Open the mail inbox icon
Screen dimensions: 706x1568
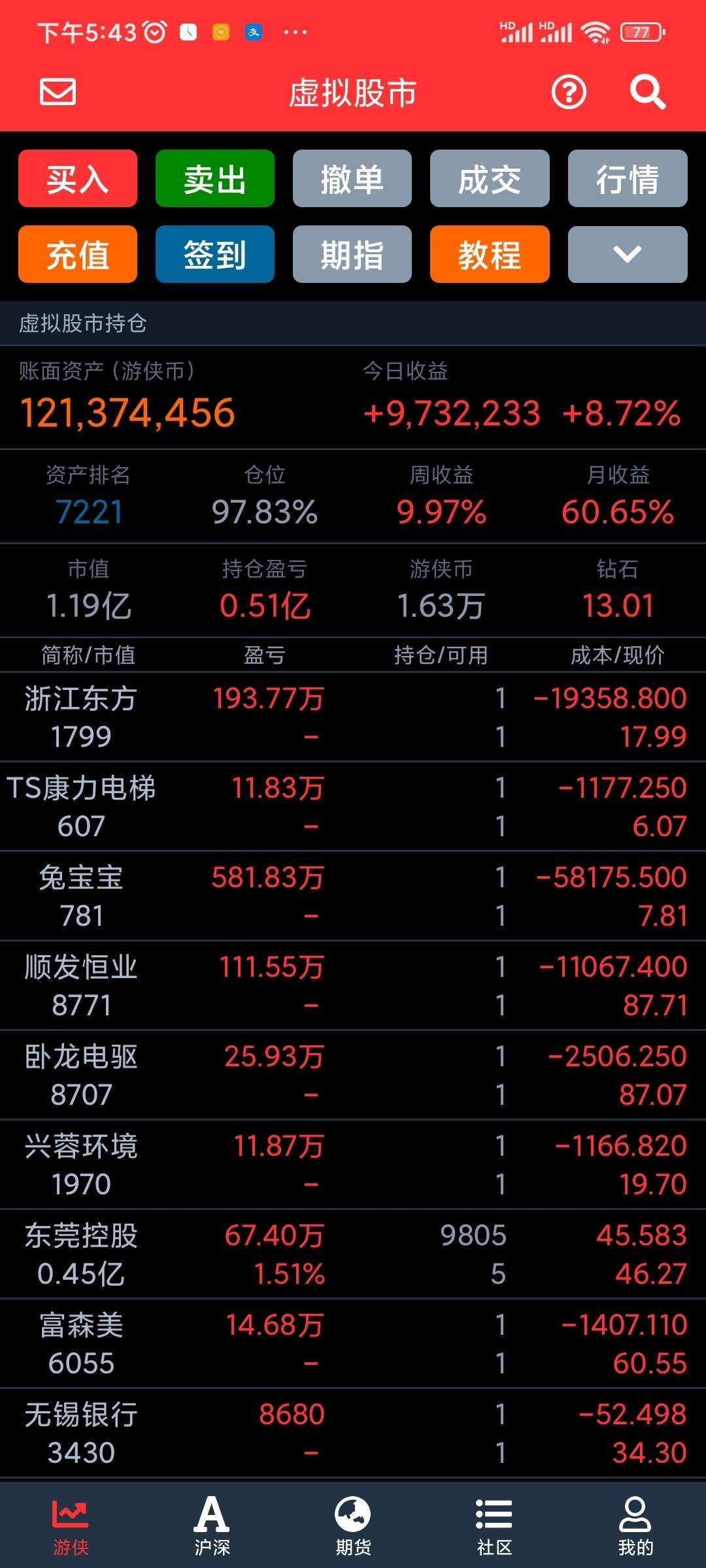(58, 92)
